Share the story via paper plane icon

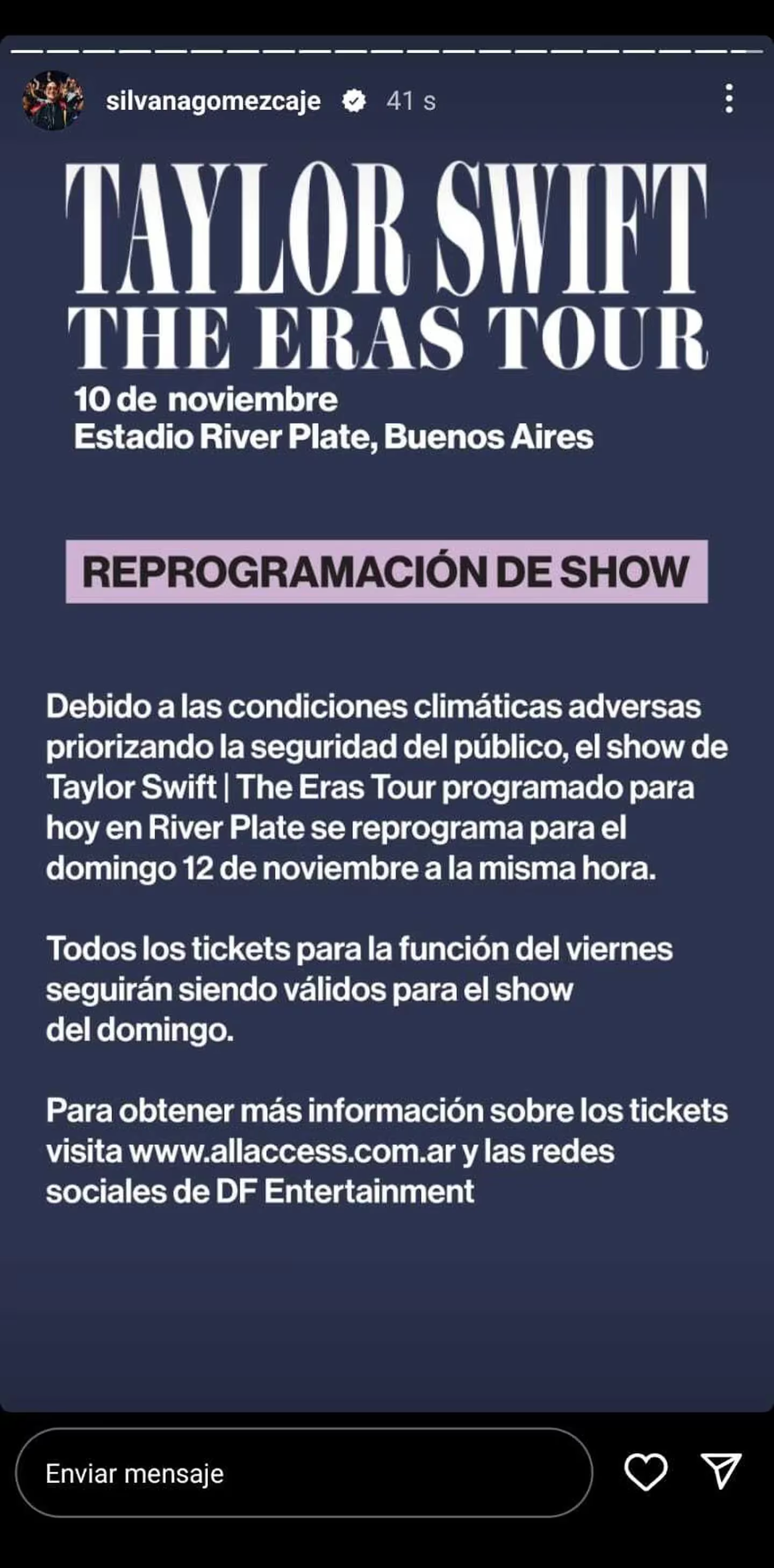tap(721, 1472)
